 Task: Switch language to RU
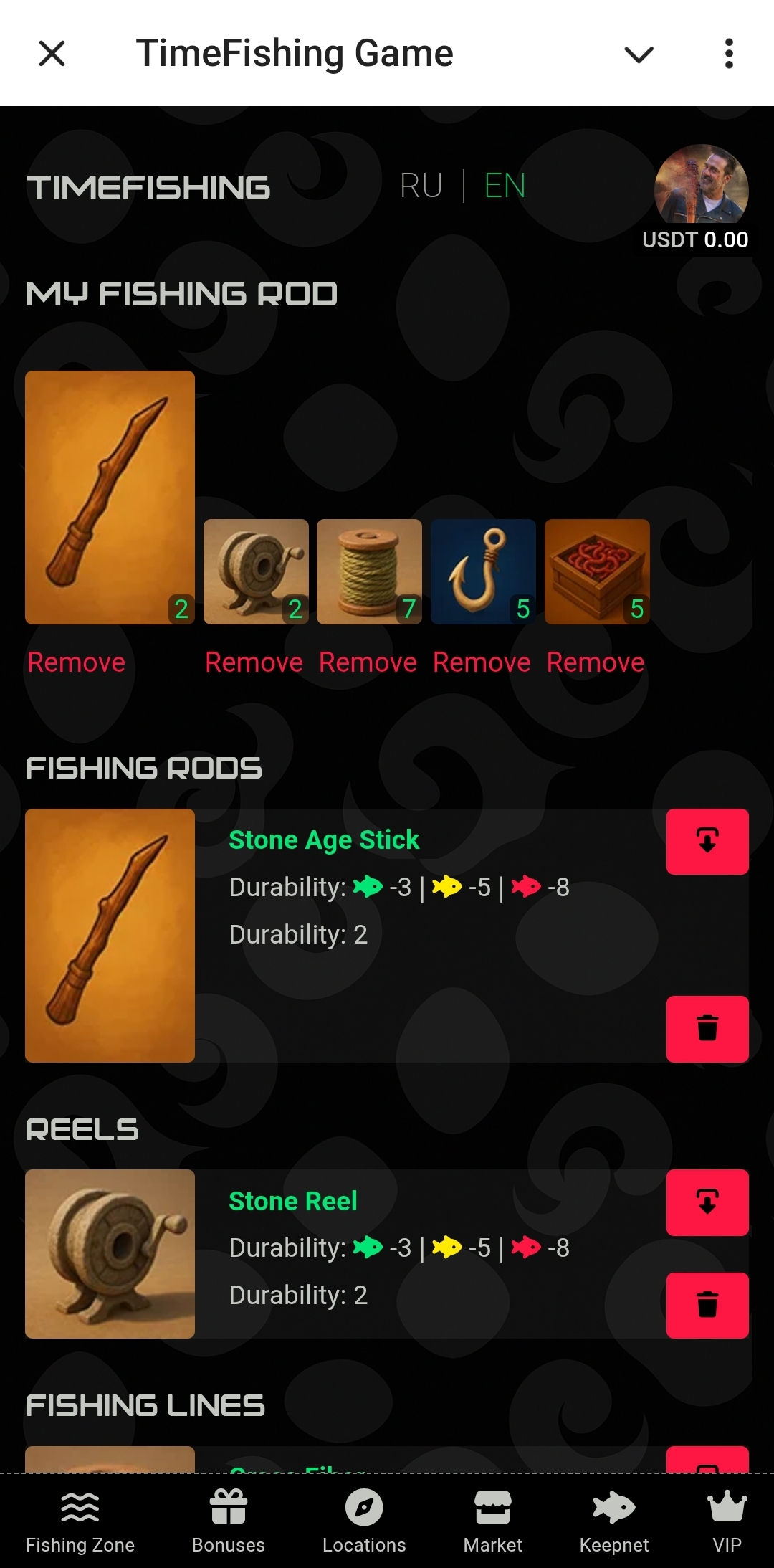(421, 185)
